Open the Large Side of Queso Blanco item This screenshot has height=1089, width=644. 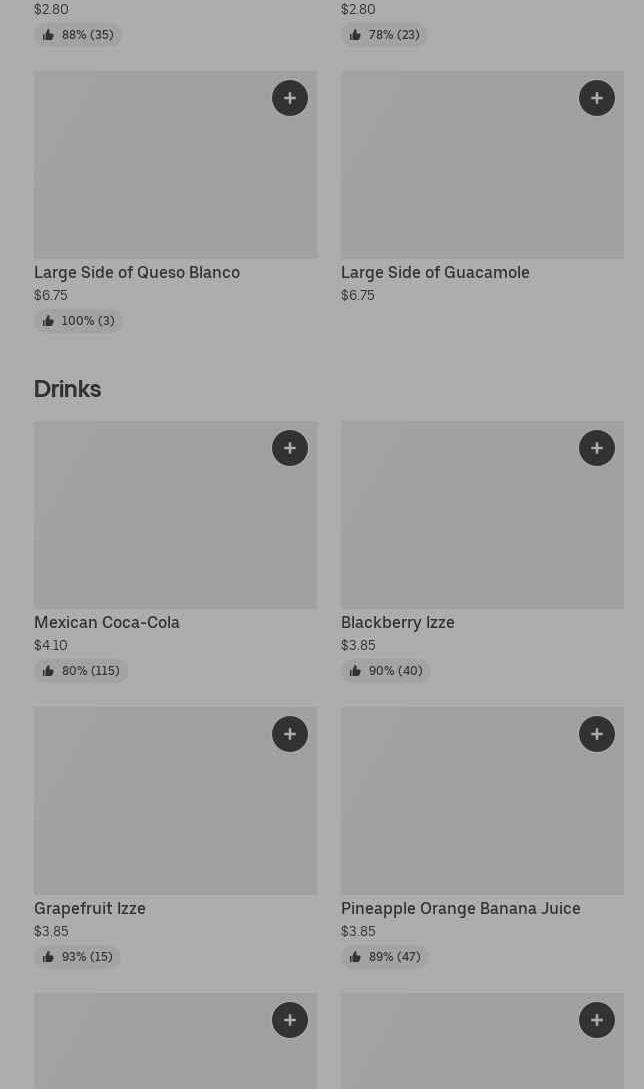click(137, 272)
